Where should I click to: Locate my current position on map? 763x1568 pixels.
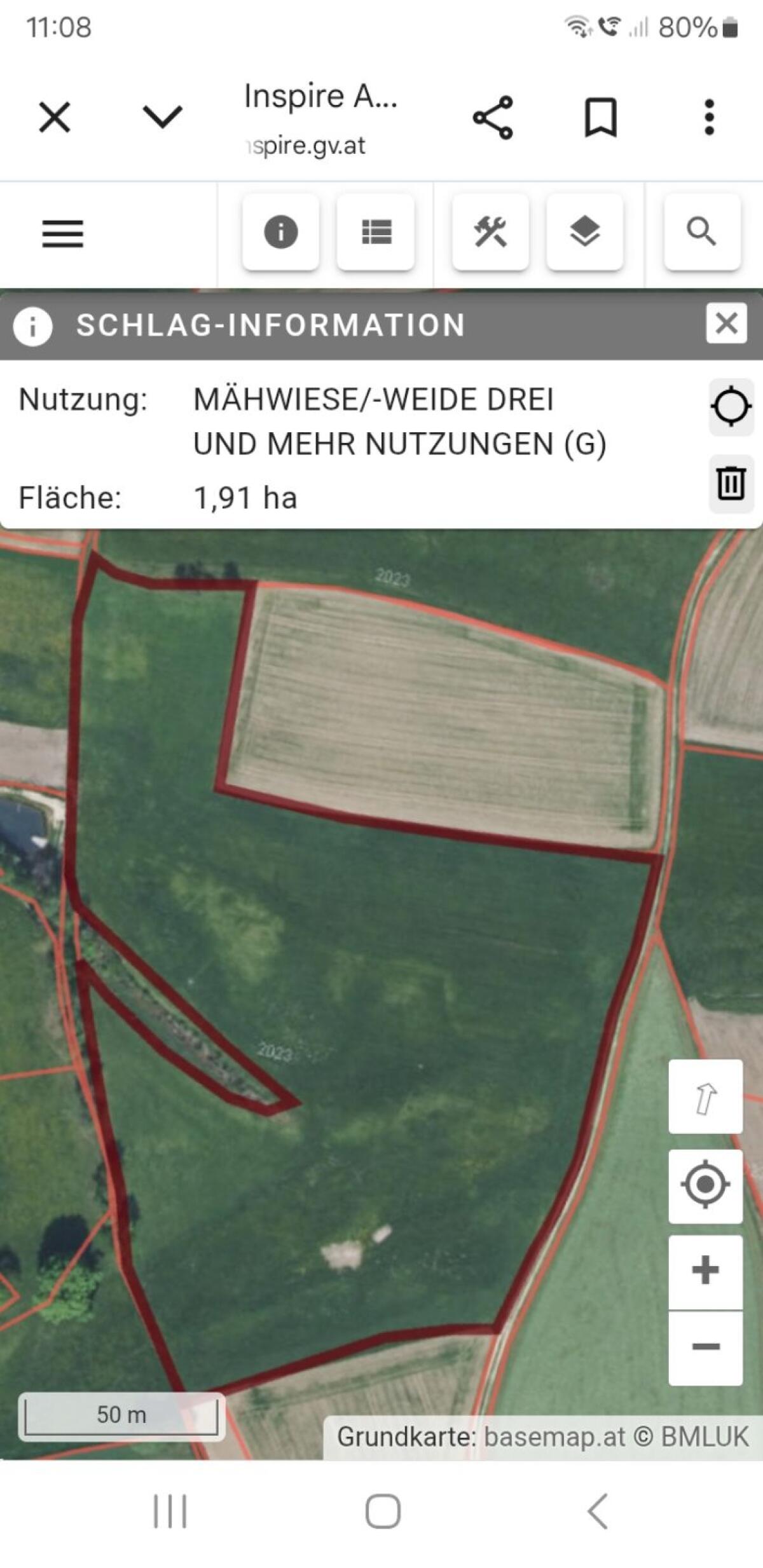(705, 1185)
